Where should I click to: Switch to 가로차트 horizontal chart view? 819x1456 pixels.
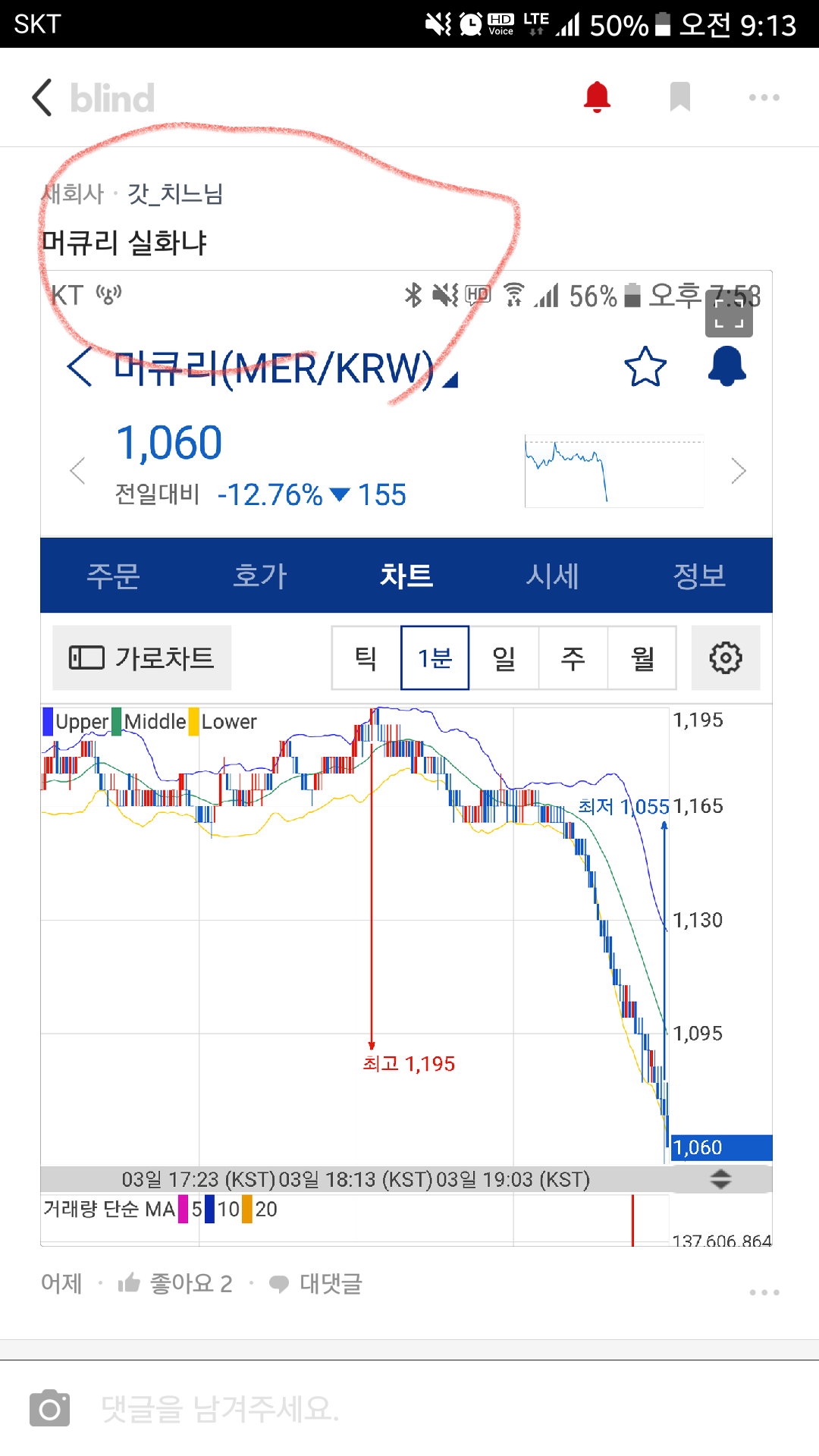pos(141,657)
